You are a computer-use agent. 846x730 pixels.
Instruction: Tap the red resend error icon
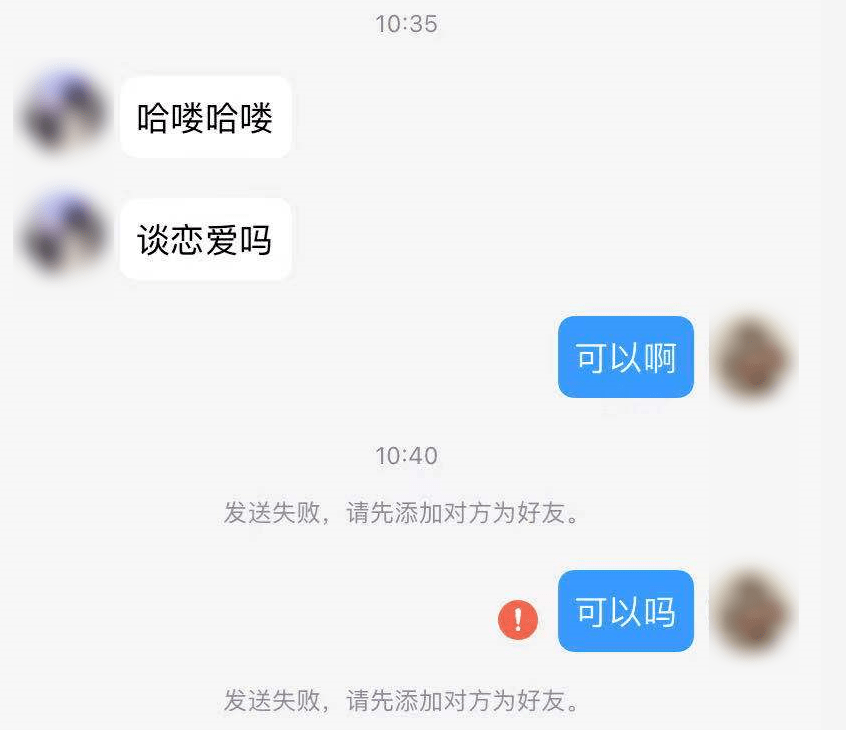point(518,620)
